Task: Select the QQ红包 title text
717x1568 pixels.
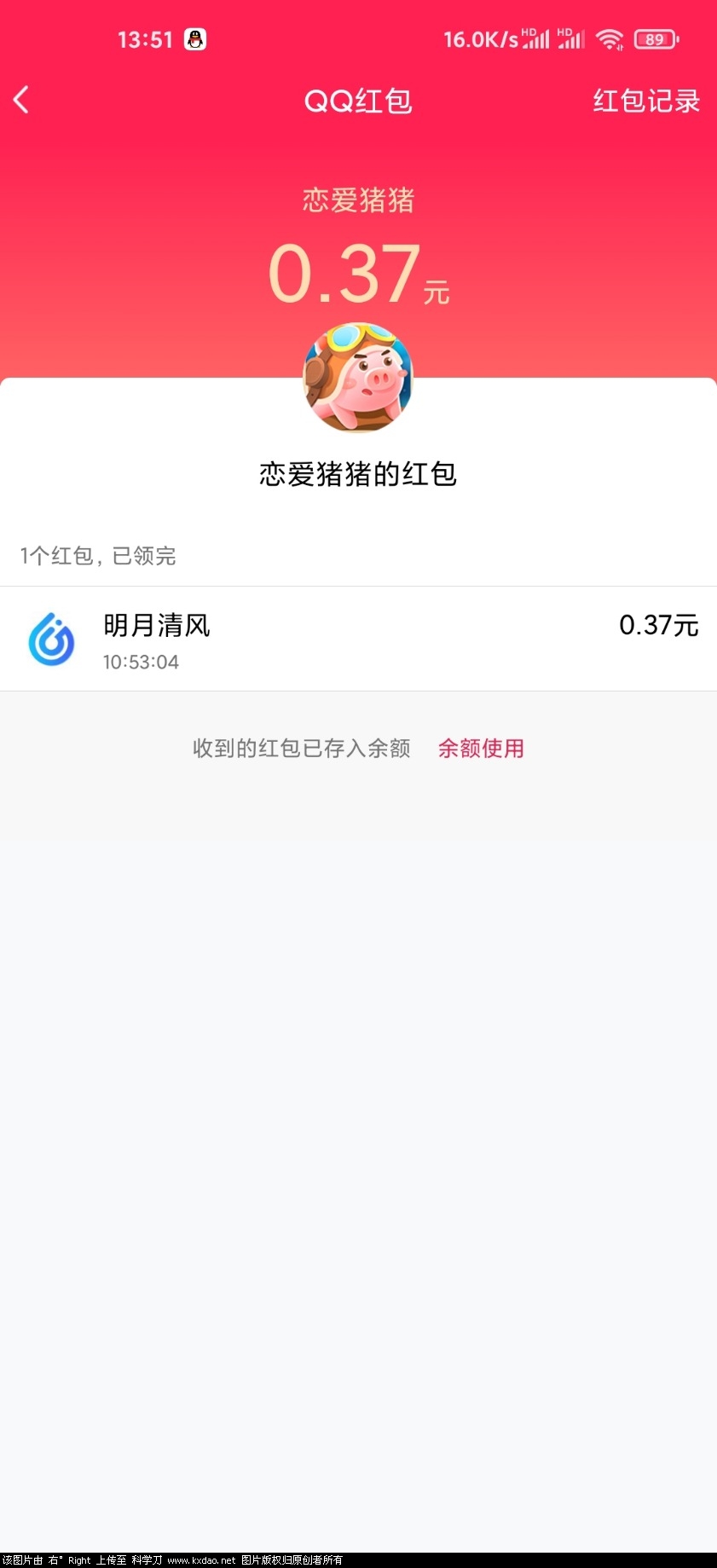Action: (x=358, y=100)
